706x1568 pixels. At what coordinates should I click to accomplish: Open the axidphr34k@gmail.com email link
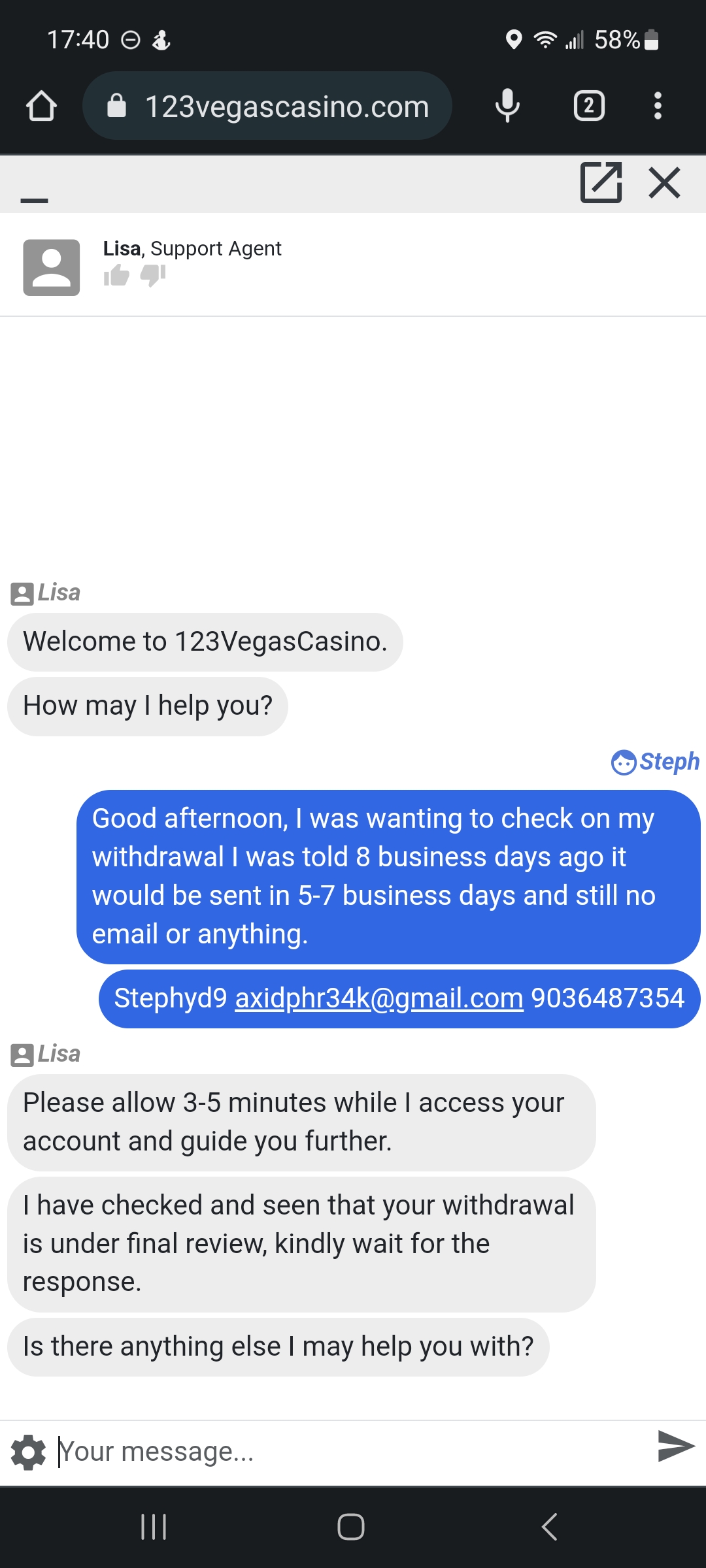(379, 998)
